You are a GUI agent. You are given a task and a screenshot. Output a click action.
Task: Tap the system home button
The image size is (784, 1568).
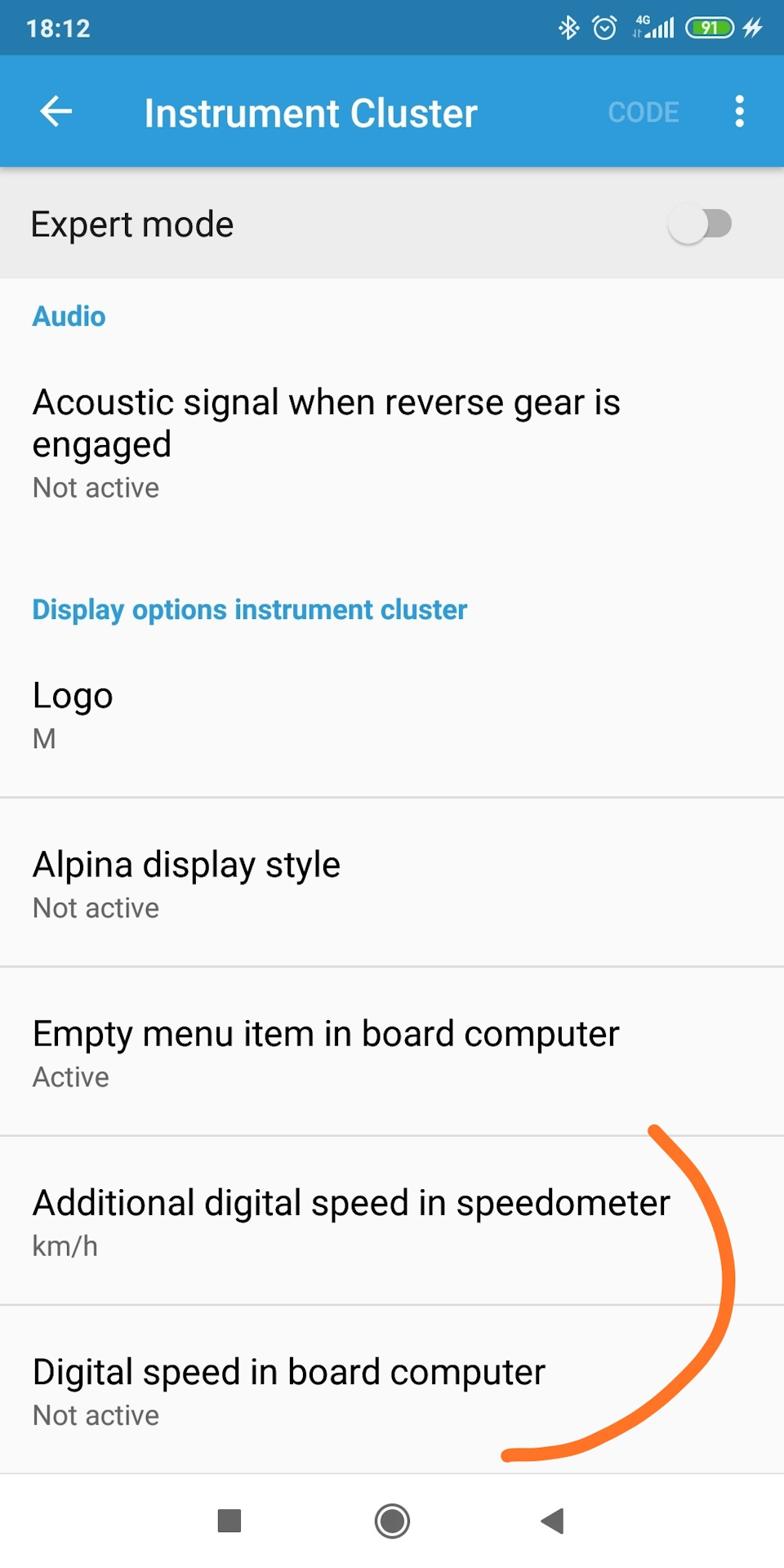(392, 1521)
